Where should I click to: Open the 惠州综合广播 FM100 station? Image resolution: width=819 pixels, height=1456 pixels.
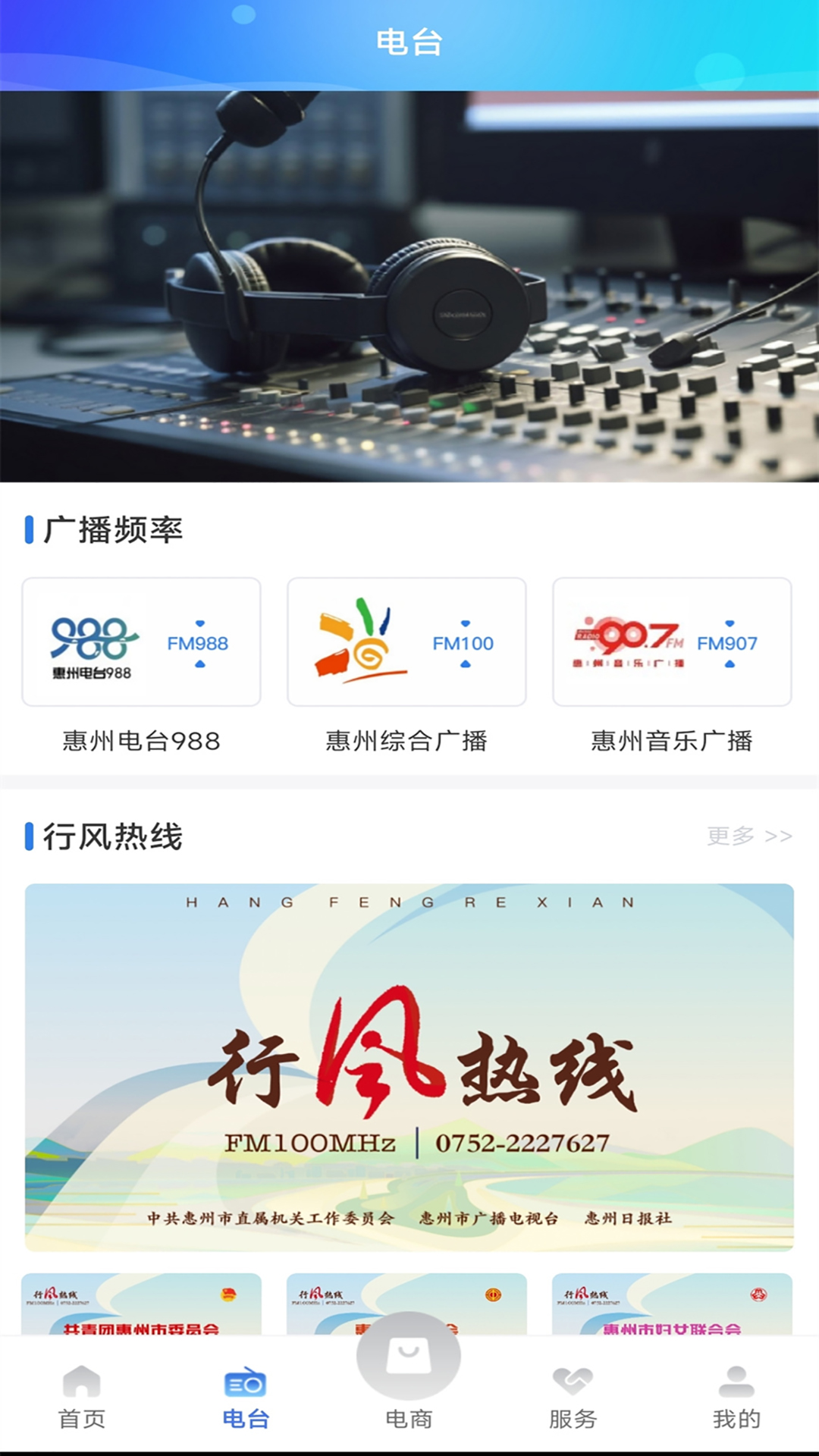pyautogui.click(x=406, y=642)
